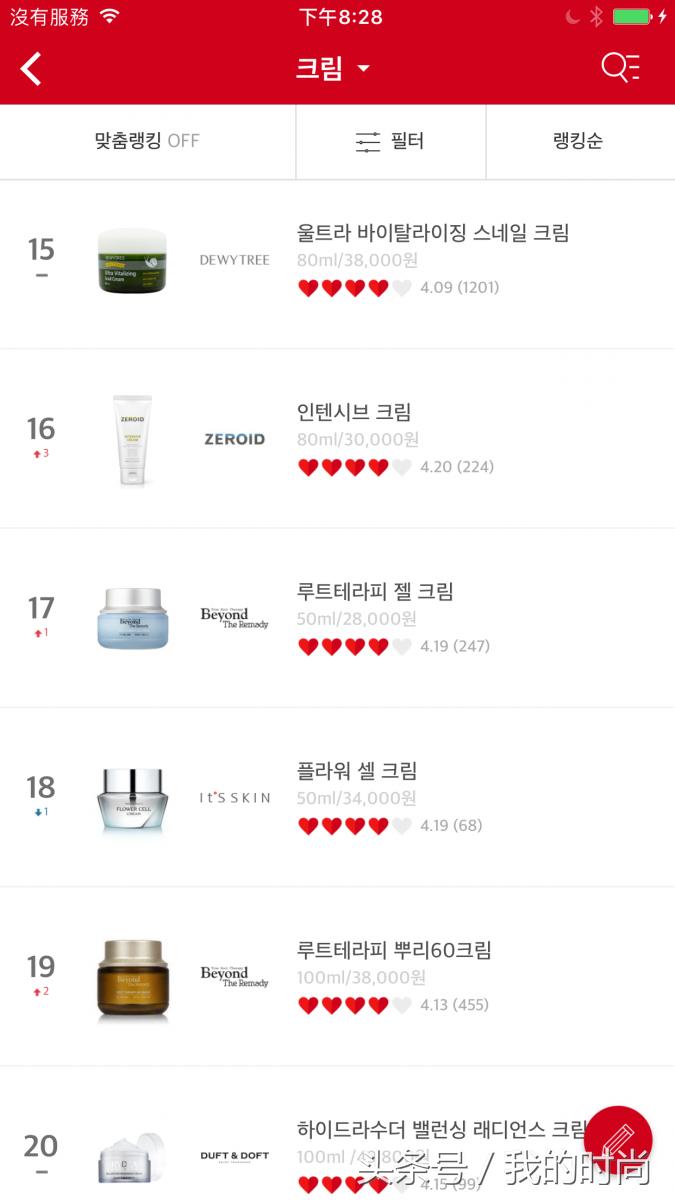Viewport: 675px width, 1200px height.
Task: View the ZEROID 인텐시브 크림 item
Action: 354,413
